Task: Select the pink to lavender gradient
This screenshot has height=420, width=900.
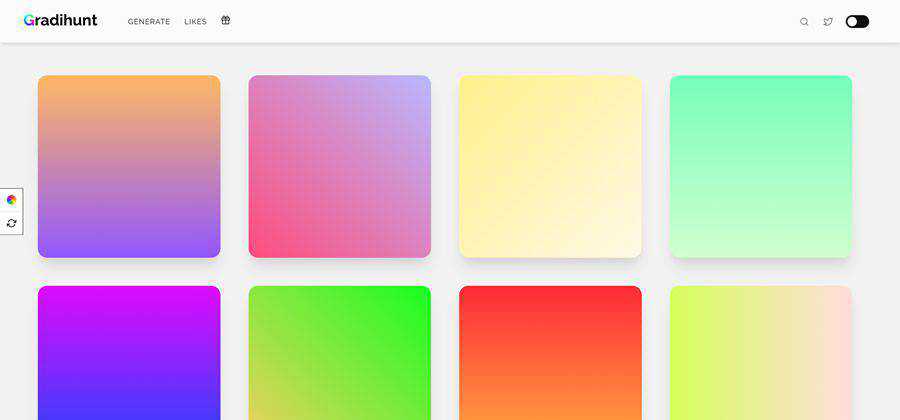Action: (x=340, y=166)
